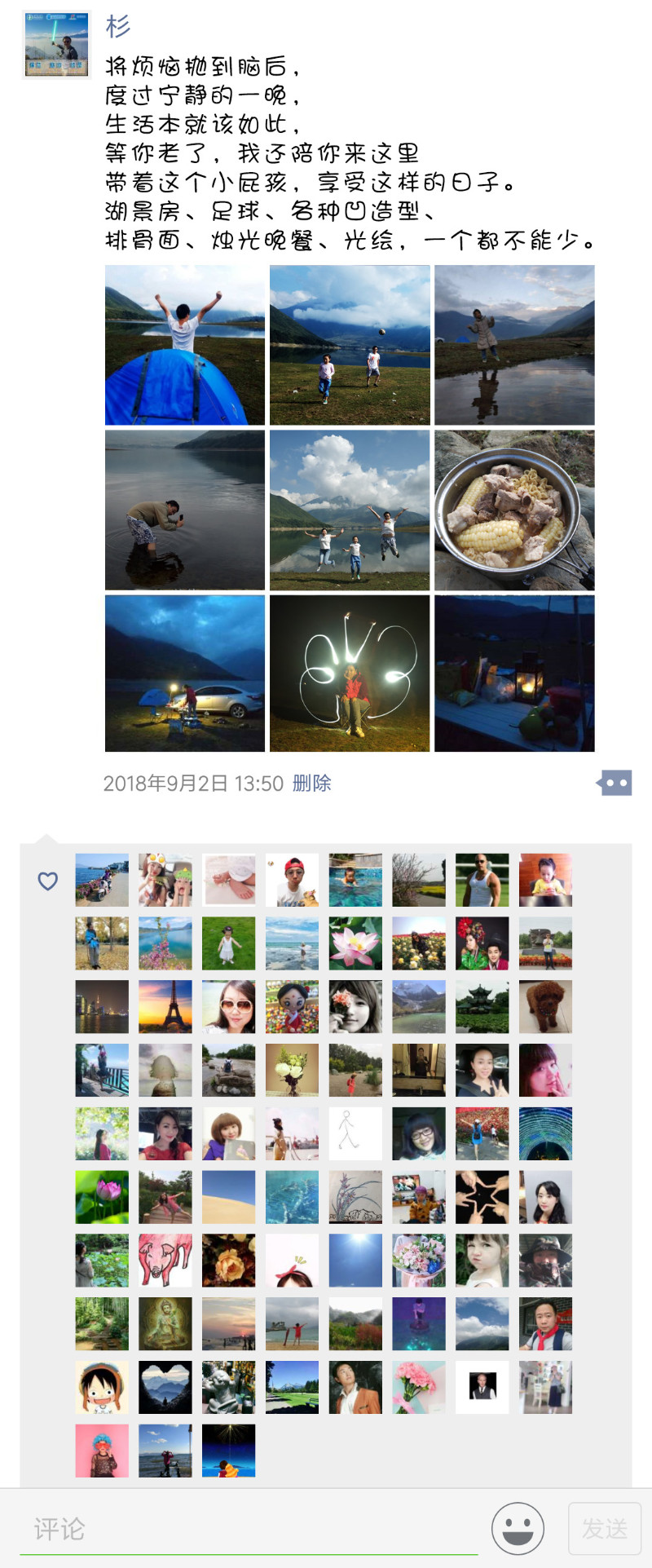
Task: Open the emoji picker
Action: coord(518,1529)
